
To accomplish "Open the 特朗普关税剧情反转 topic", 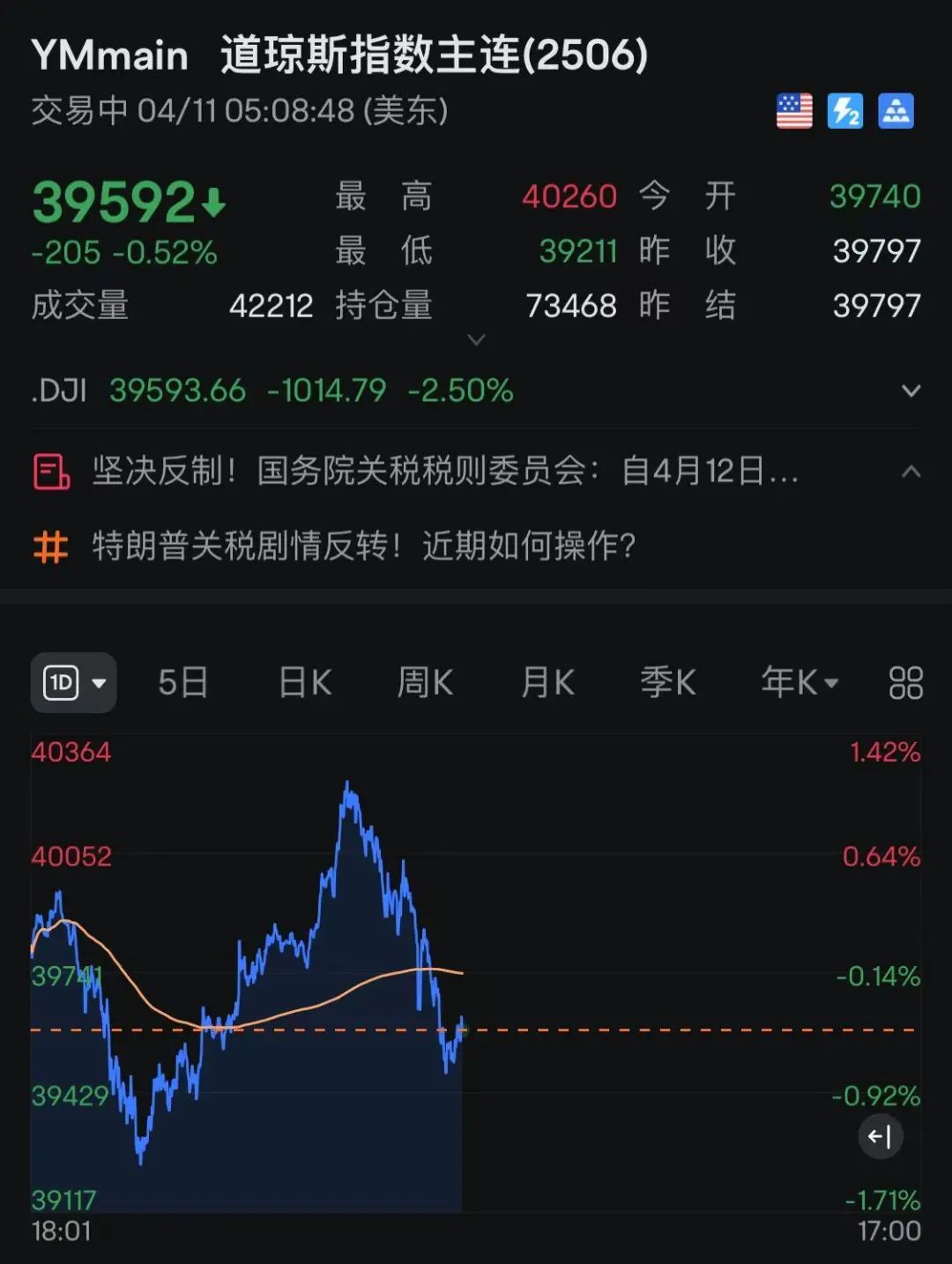I will [x=363, y=546].
